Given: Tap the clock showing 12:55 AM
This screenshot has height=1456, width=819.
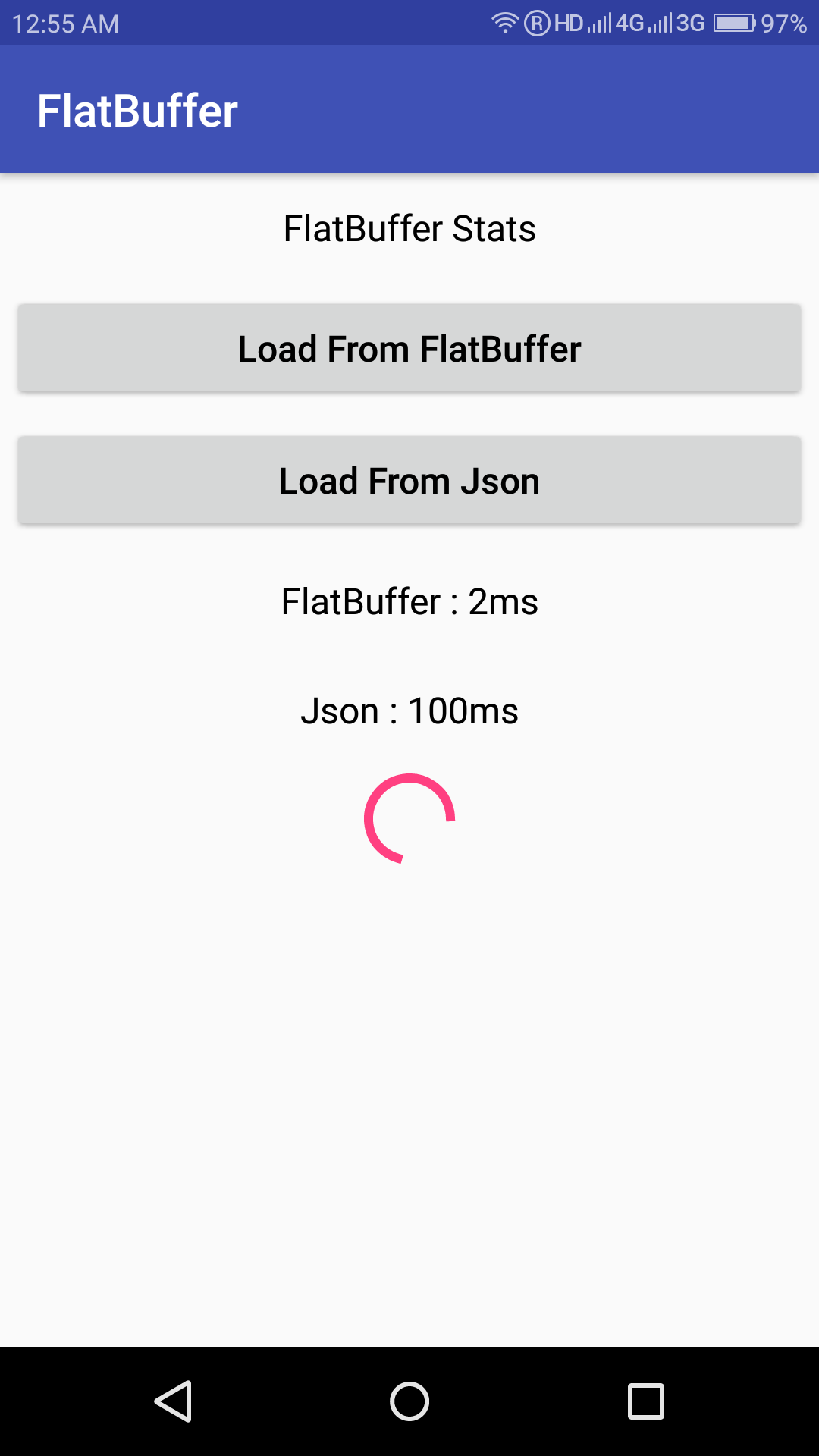Looking at the screenshot, I should pos(64,23).
